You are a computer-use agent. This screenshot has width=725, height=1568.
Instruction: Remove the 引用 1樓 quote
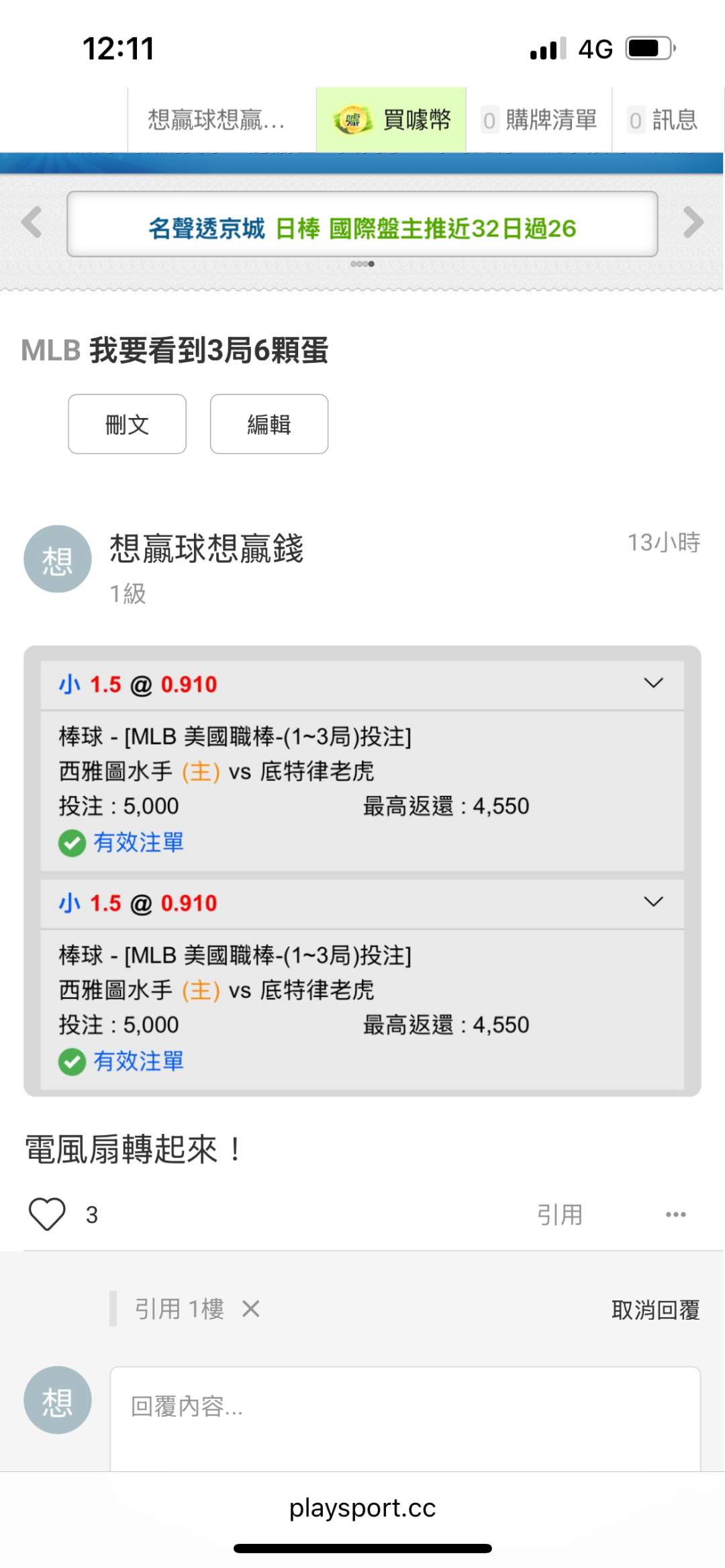click(251, 1308)
